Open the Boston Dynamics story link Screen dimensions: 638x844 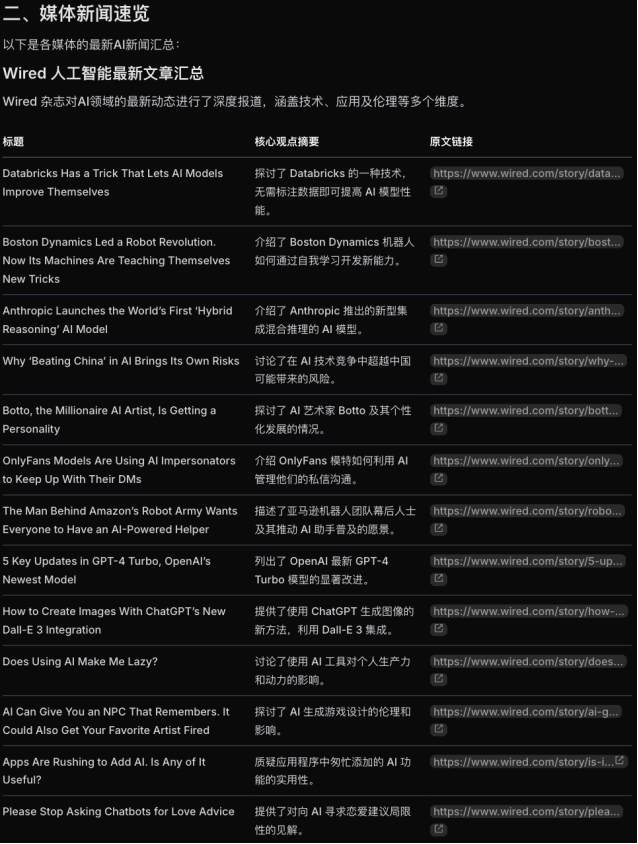(527, 242)
